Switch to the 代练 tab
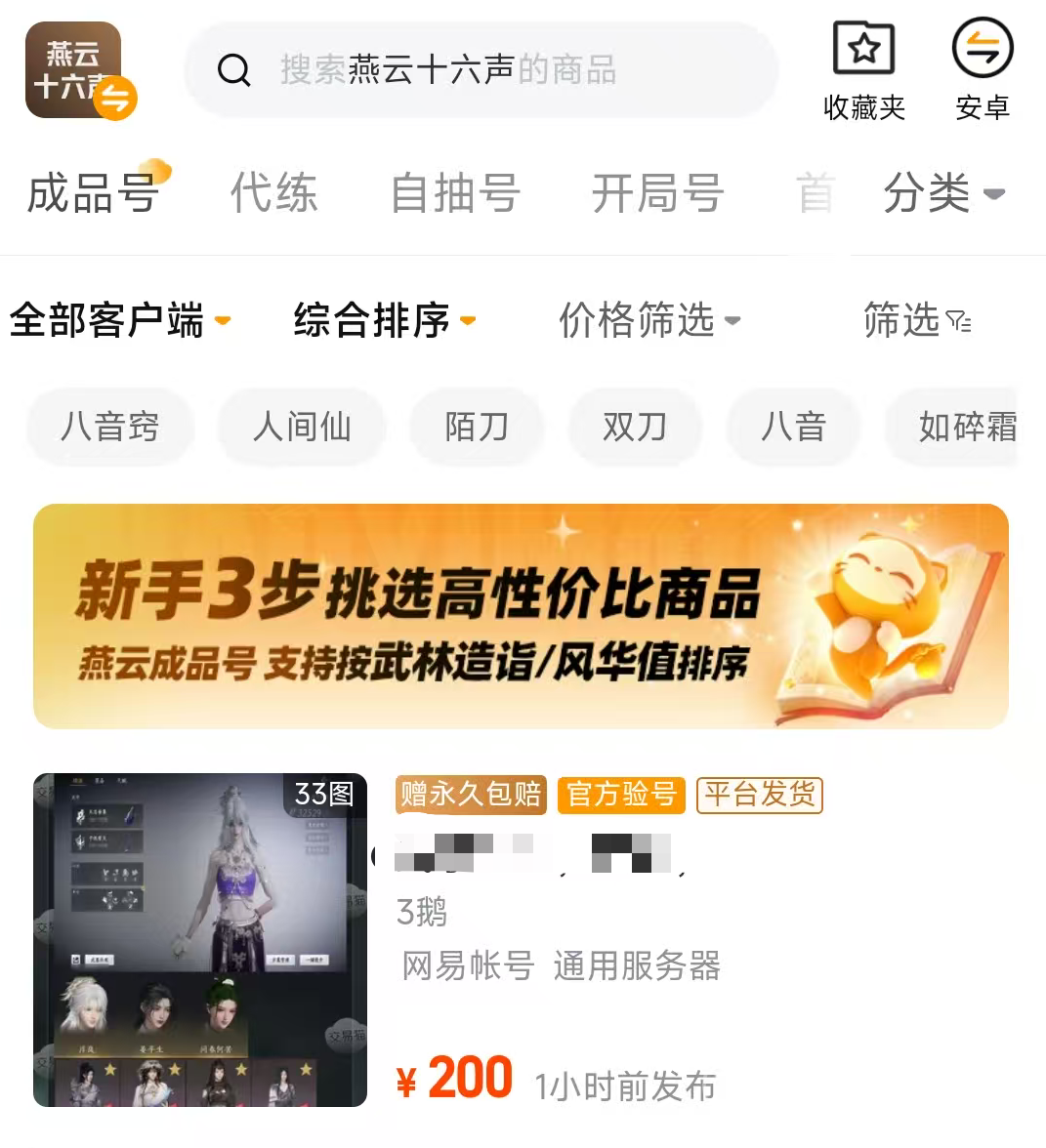Viewport: 1046px width, 1148px height. click(x=273, y=193)
